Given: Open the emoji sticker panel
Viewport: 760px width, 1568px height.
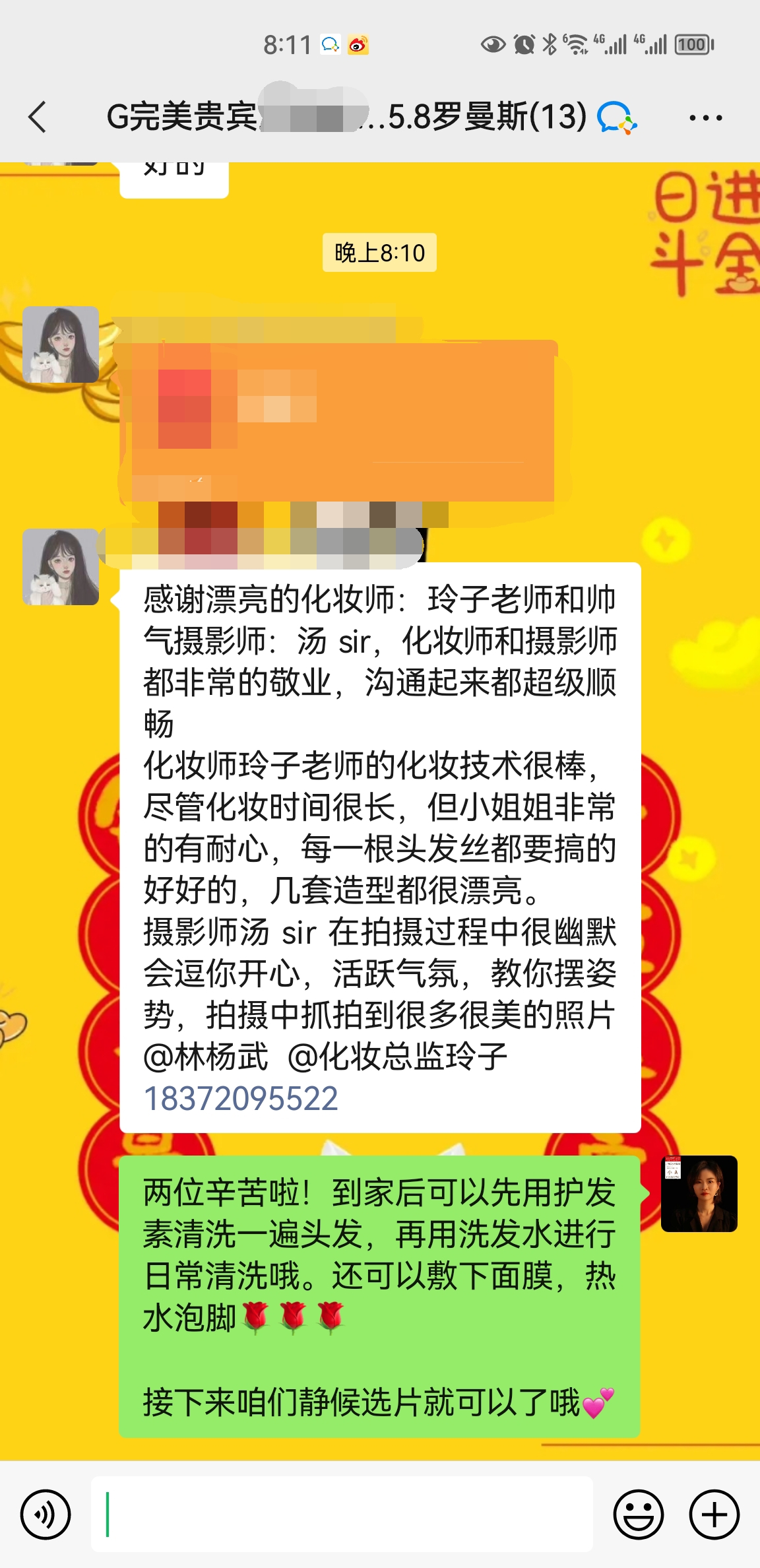Looking at the screenshot, I should click(638, 1514).
